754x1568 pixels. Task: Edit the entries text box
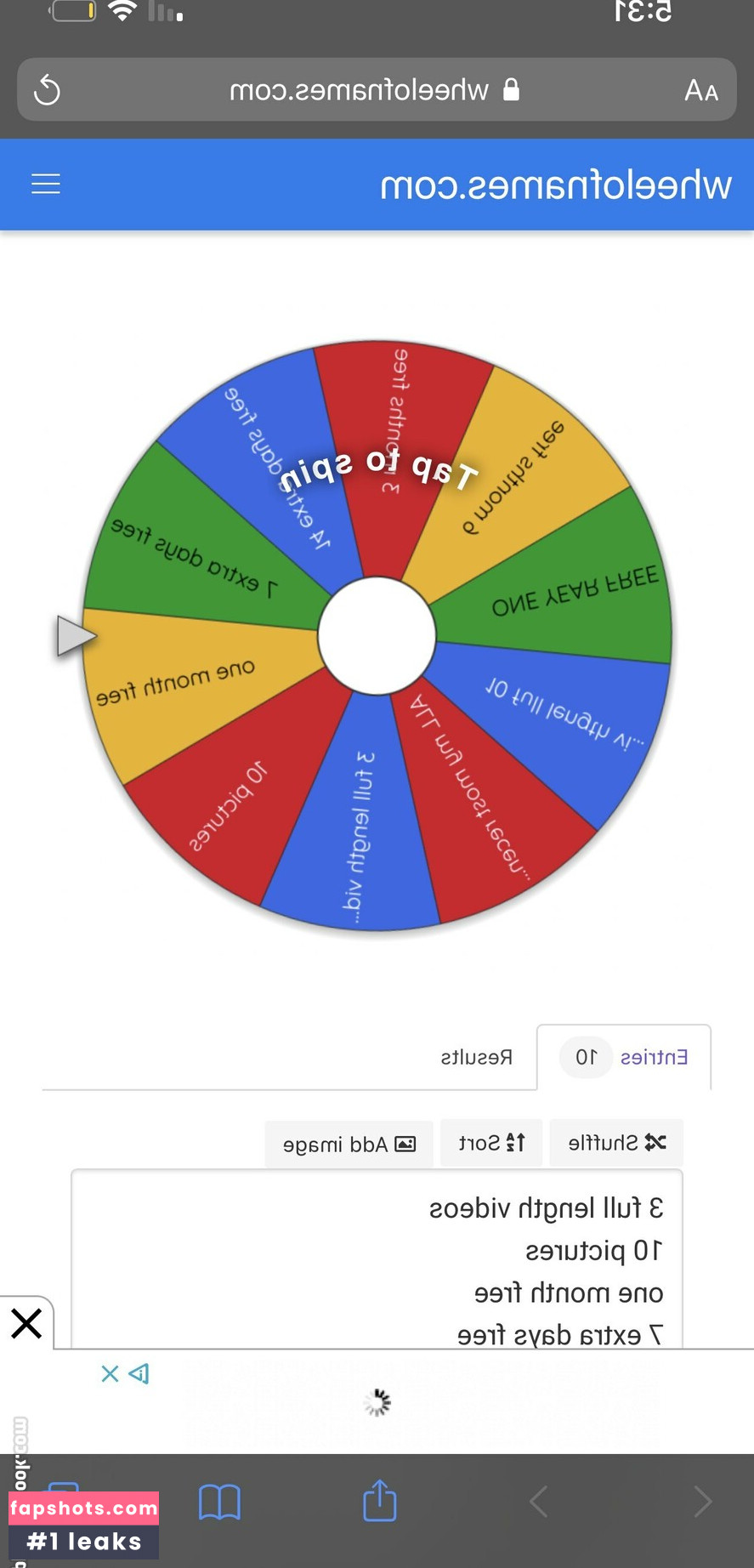(x=377, y=1258)
